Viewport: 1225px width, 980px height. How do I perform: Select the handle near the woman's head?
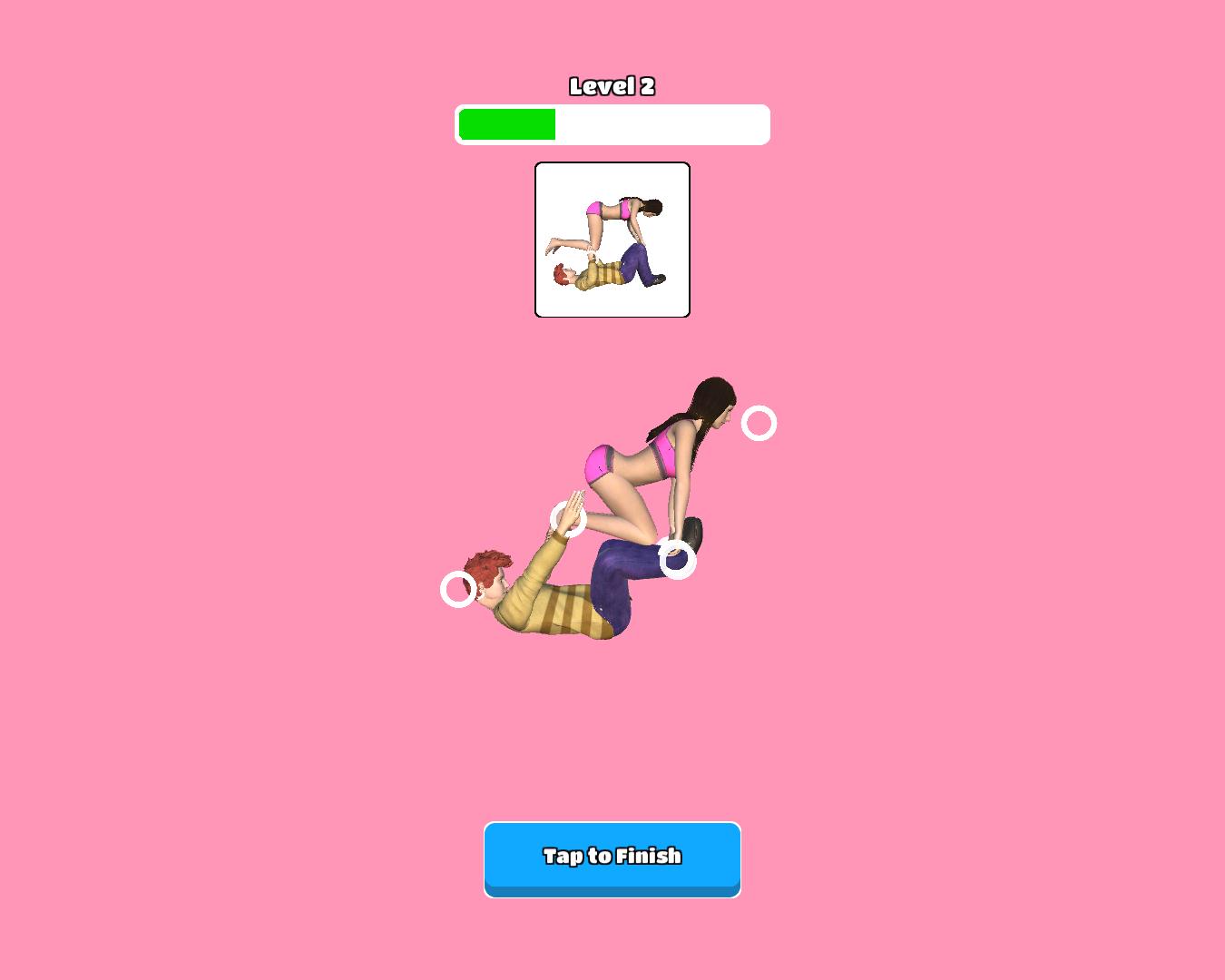[759, 423]
